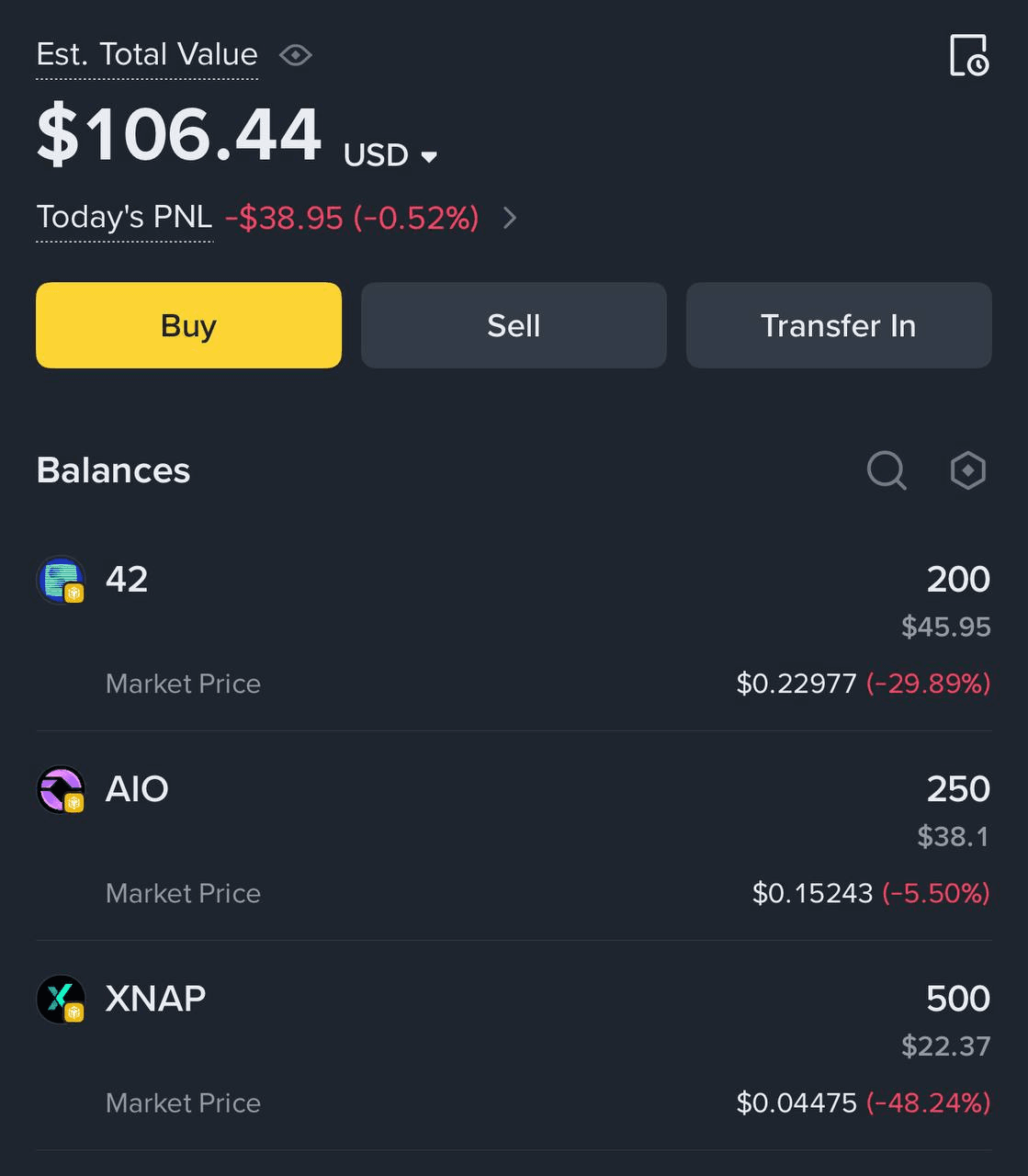Tap the Sell button
1028x1176 pixels.
click(x=514, y=325)
